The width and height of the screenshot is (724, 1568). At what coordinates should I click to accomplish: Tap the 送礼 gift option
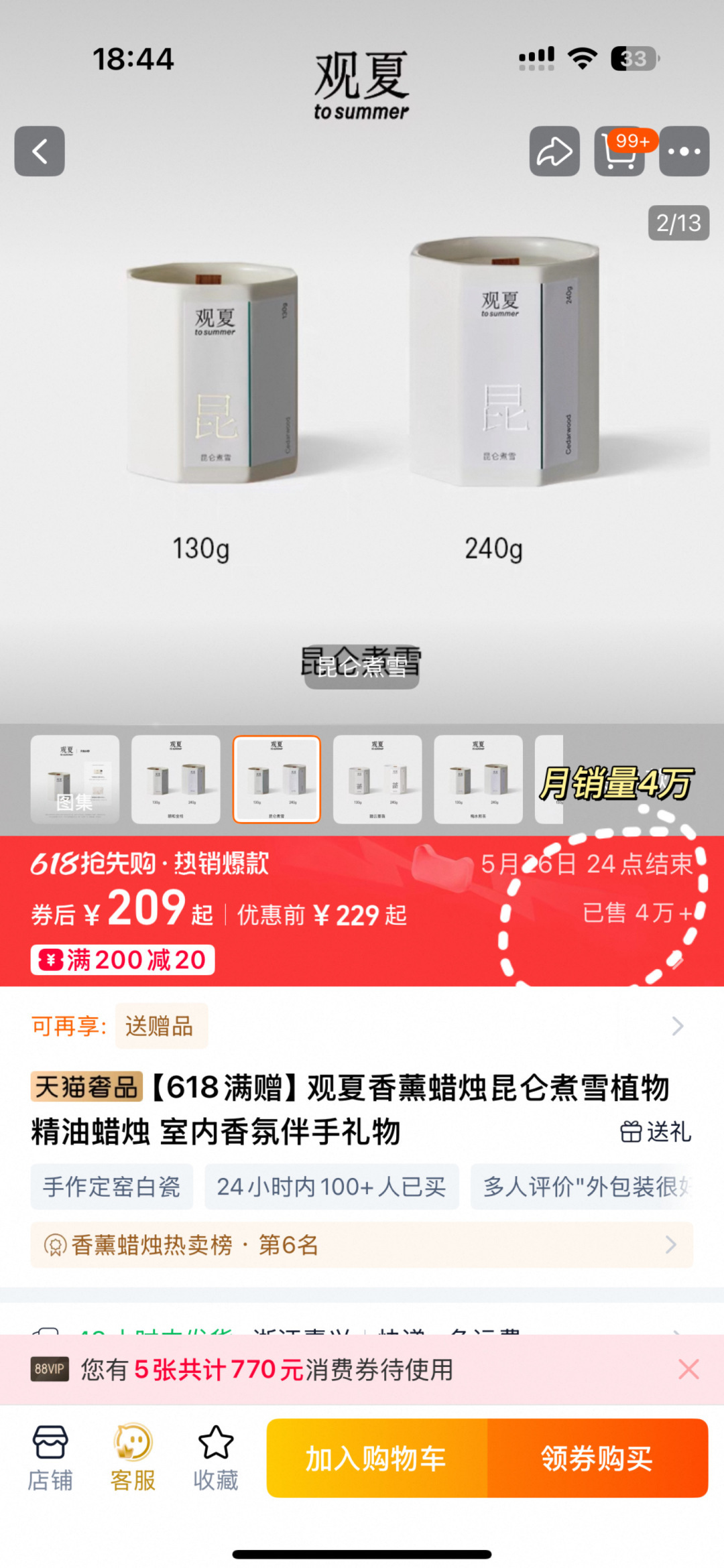(656, 1131)
